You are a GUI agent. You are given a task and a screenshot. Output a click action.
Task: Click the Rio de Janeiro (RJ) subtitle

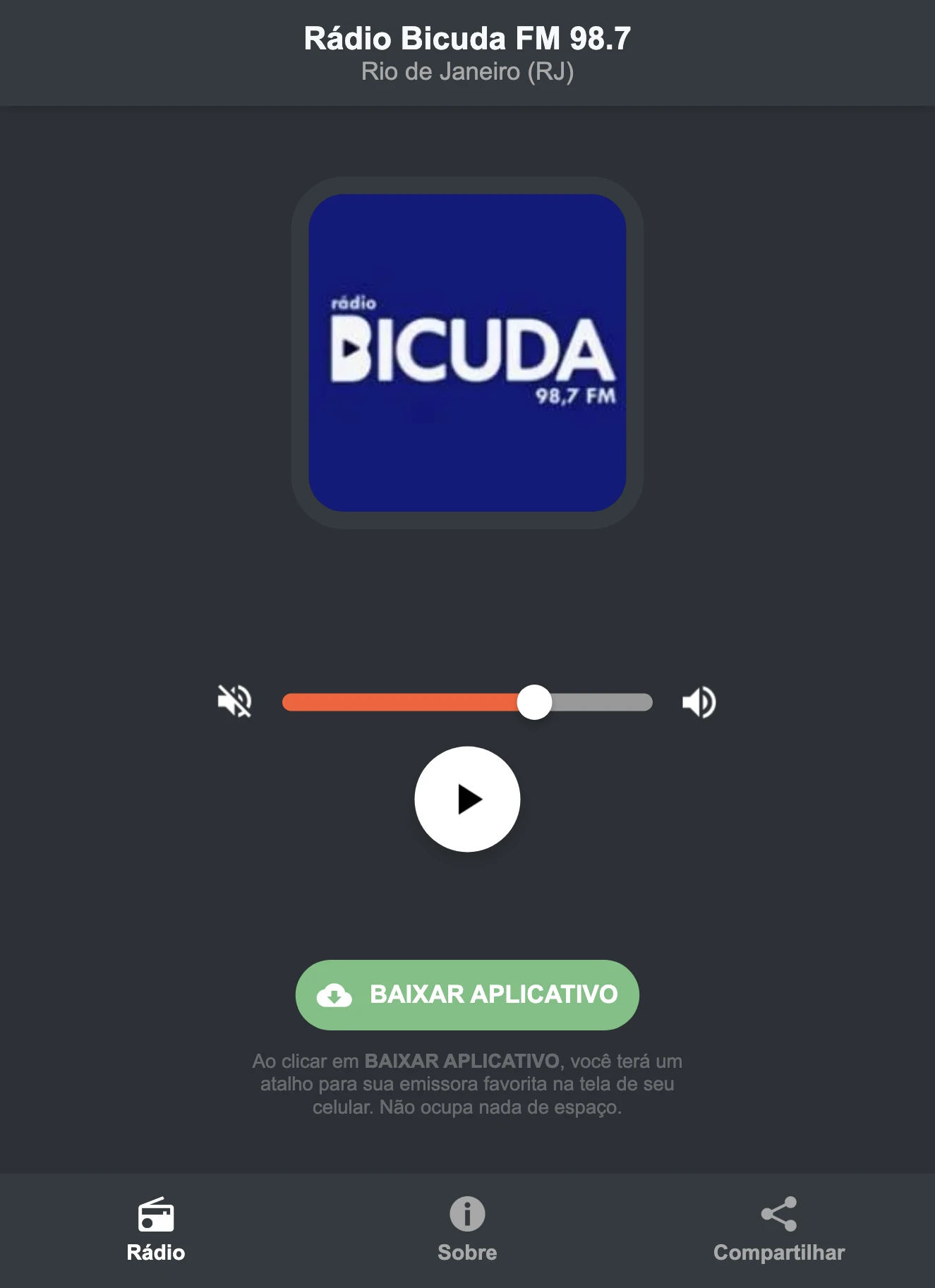pos(466,71)
